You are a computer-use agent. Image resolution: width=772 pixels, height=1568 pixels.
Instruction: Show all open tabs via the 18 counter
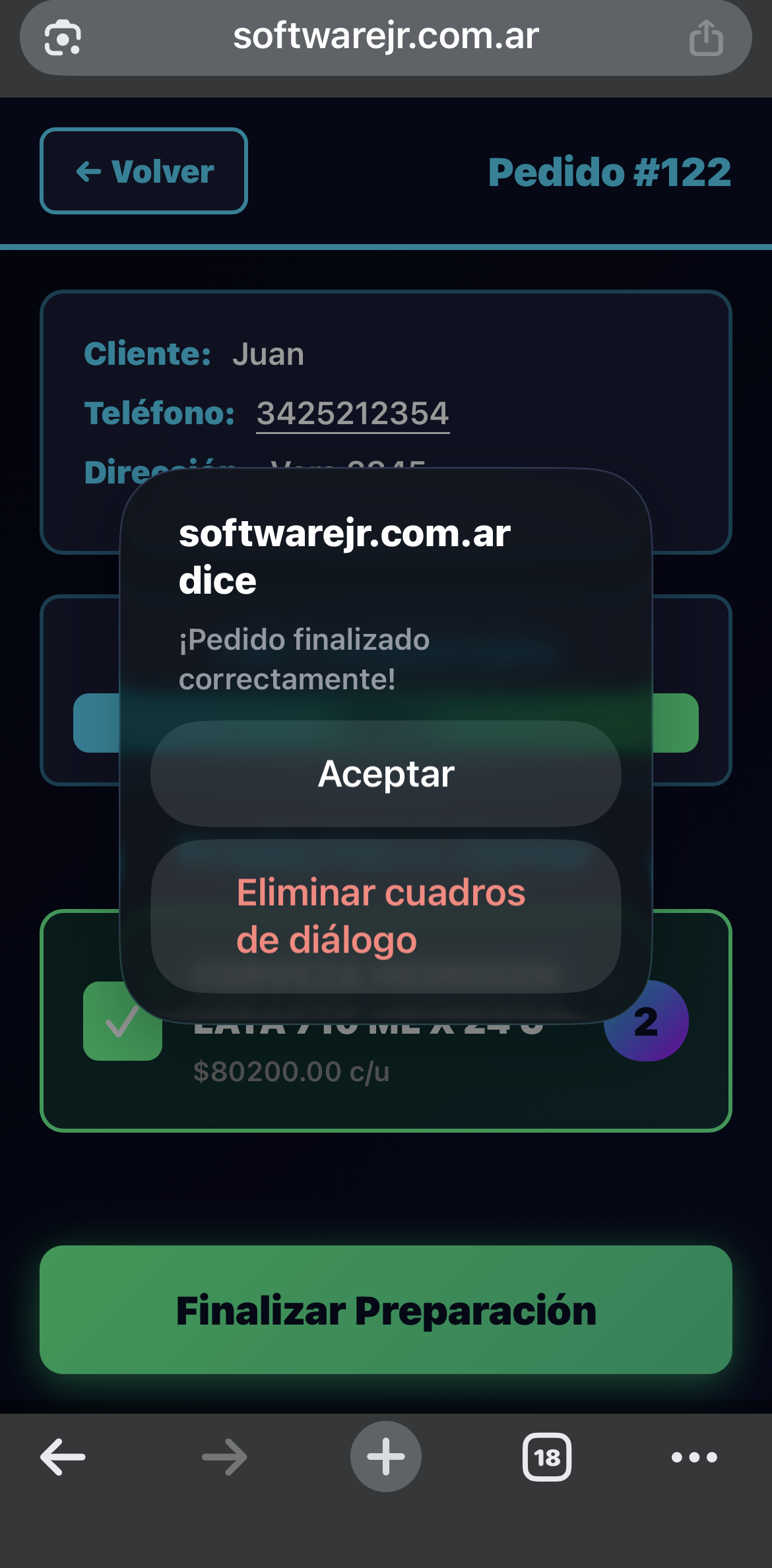pos(548,1458)
